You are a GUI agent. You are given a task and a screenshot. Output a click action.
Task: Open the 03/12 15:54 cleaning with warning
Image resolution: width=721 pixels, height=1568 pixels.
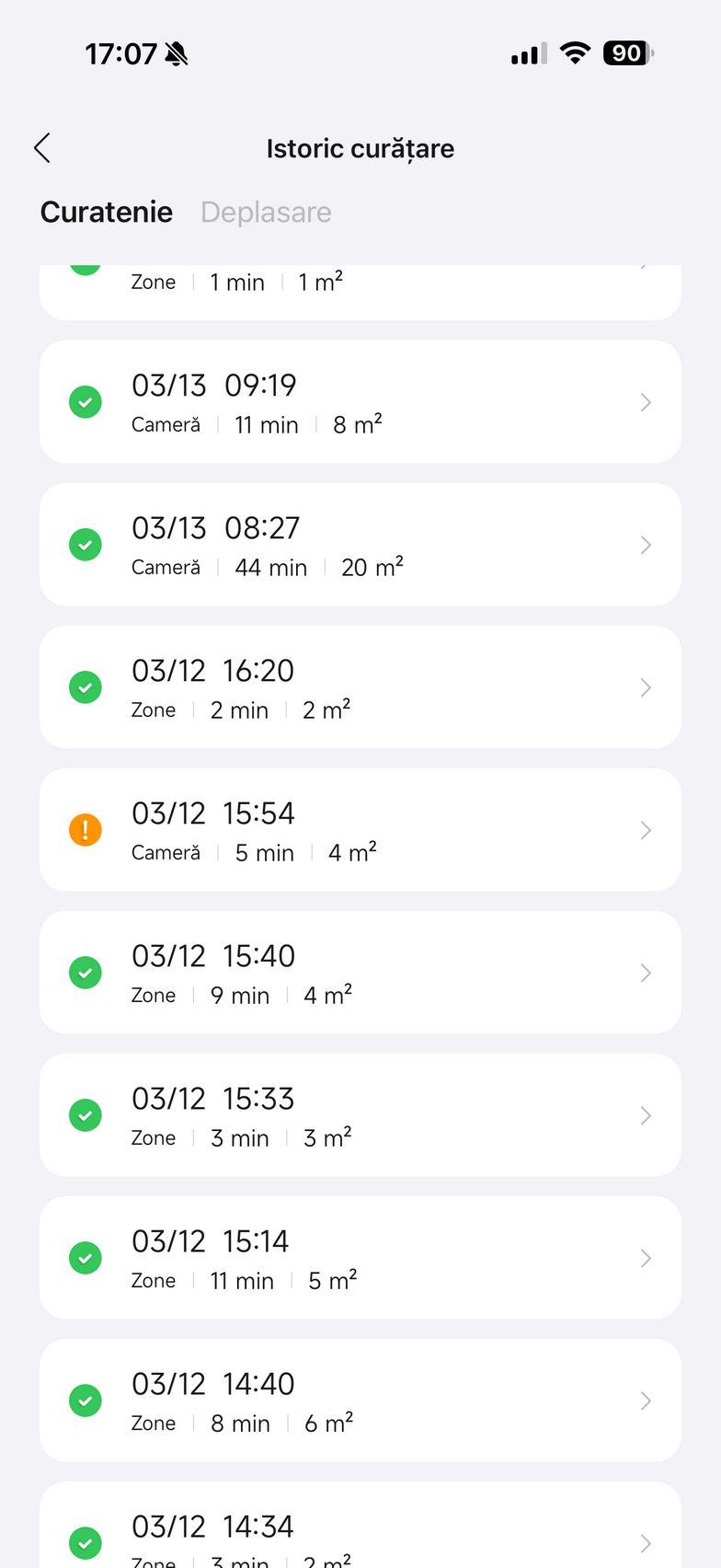360,830
